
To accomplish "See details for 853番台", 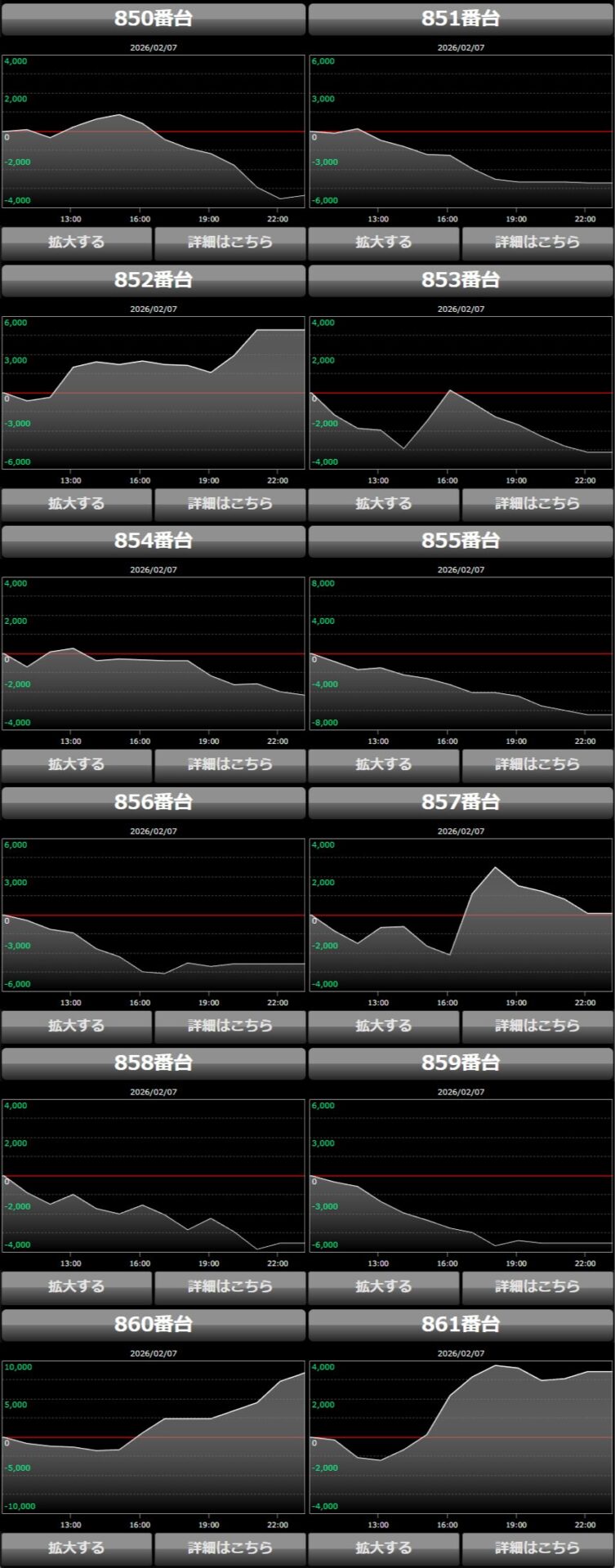I will (x=537, y=504).
